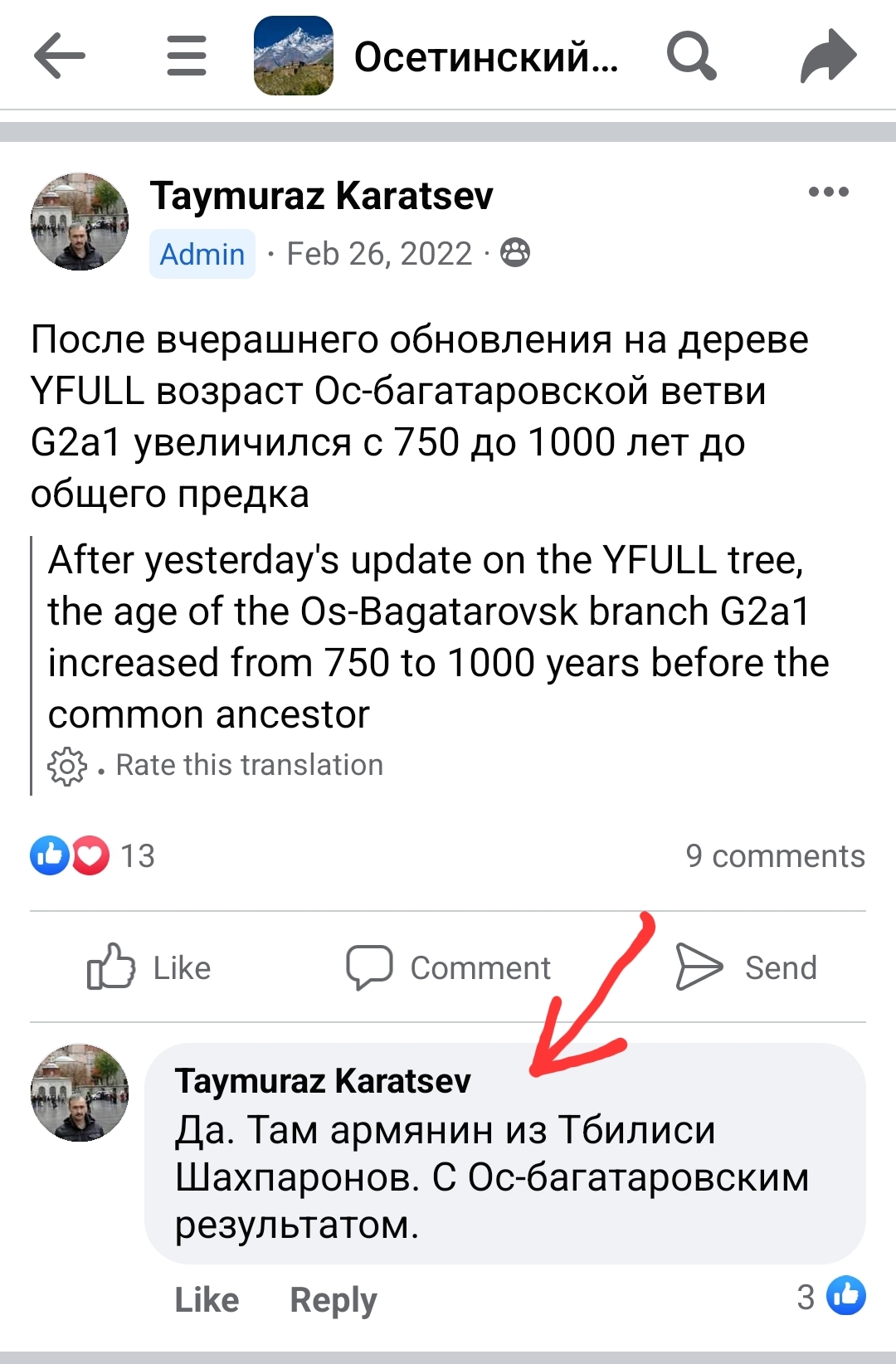View the 3 likes on the comment
The width and height of the screenshot is (896, 1364).
[x=830, y=1296]
